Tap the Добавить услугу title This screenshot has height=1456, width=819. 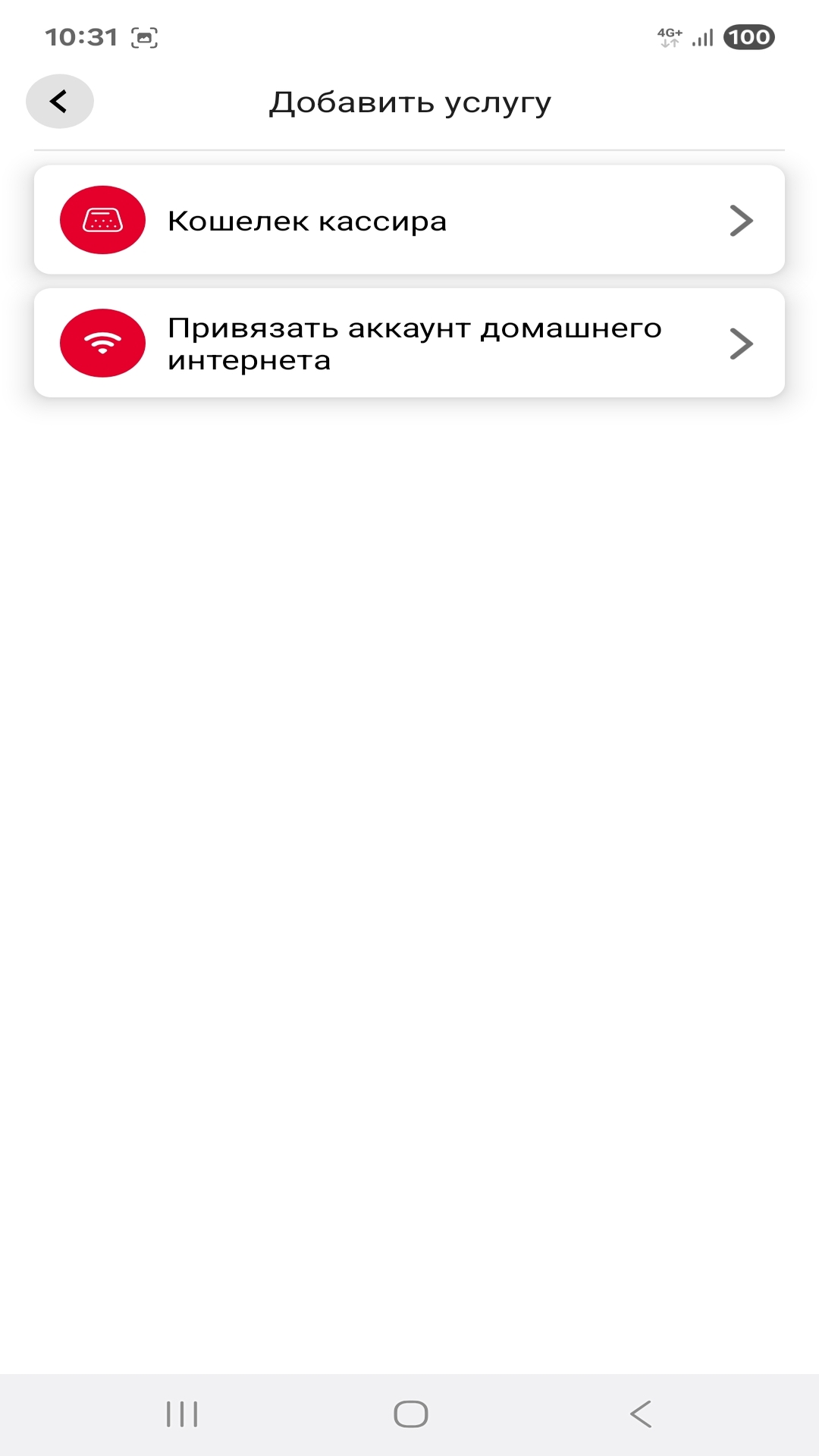[409, 101]
